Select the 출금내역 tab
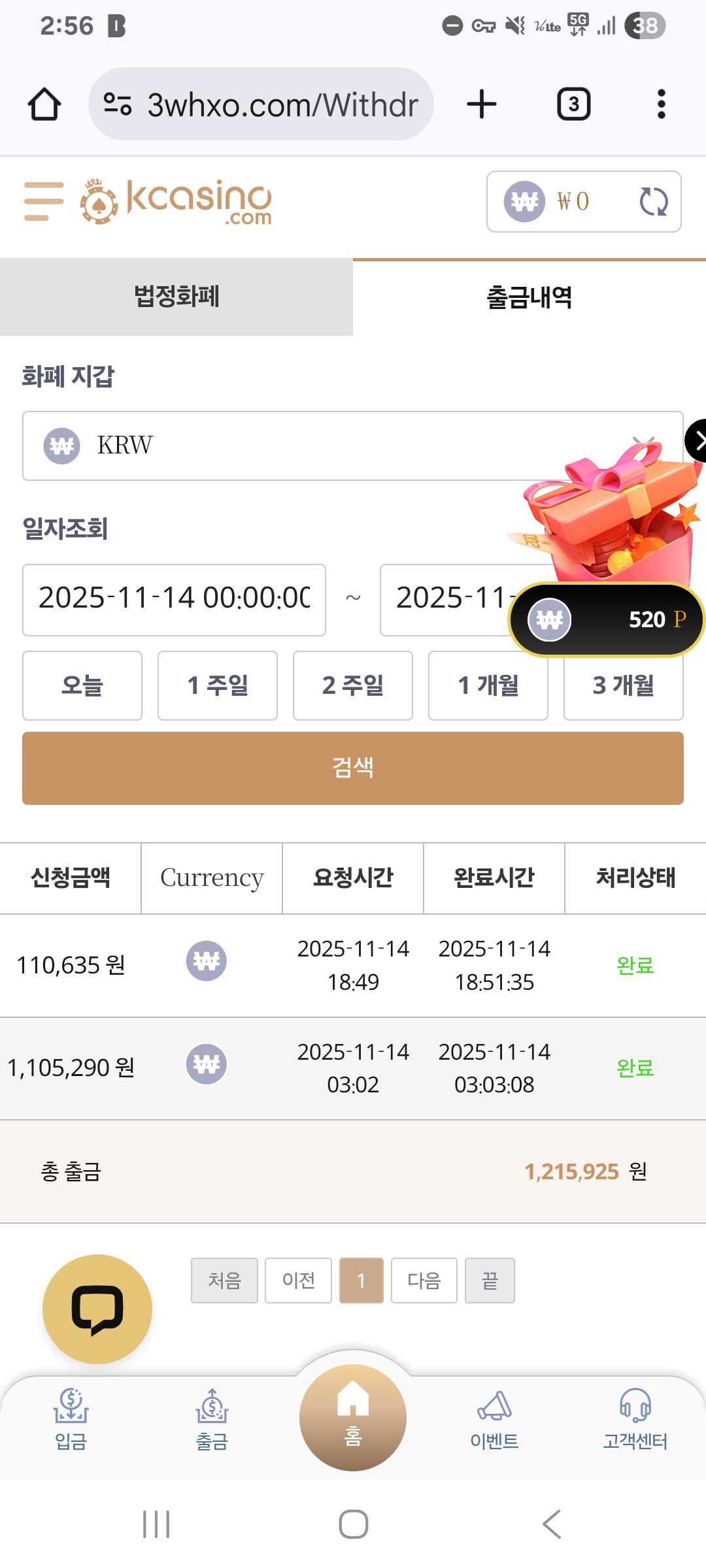This screenshot has width=706, height=1568. (529, 297)
